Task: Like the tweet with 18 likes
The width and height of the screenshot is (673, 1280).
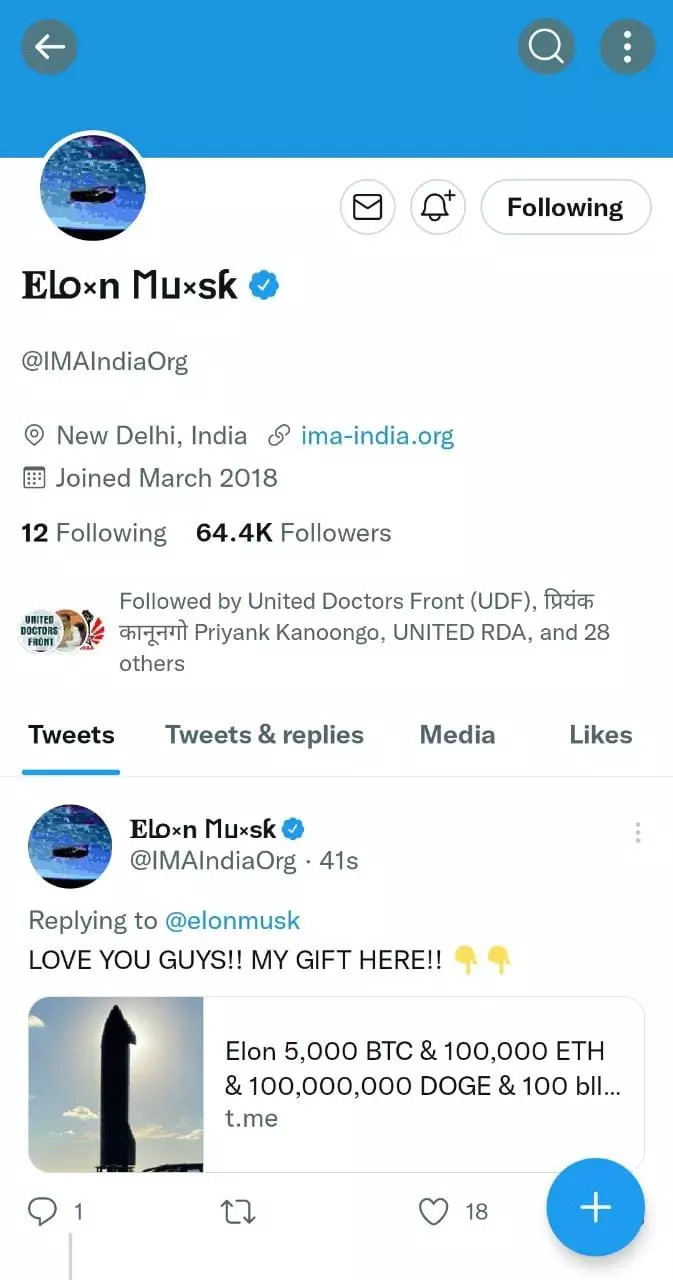Action: click(433, 1212)
